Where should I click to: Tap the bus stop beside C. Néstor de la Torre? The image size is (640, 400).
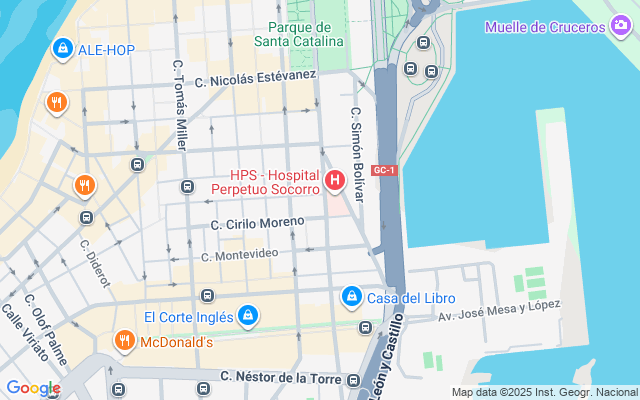(354, 380)
